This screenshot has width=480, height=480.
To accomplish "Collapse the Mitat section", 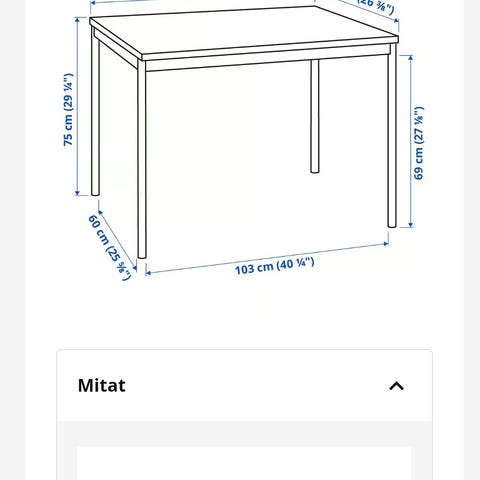I will 396,386.
